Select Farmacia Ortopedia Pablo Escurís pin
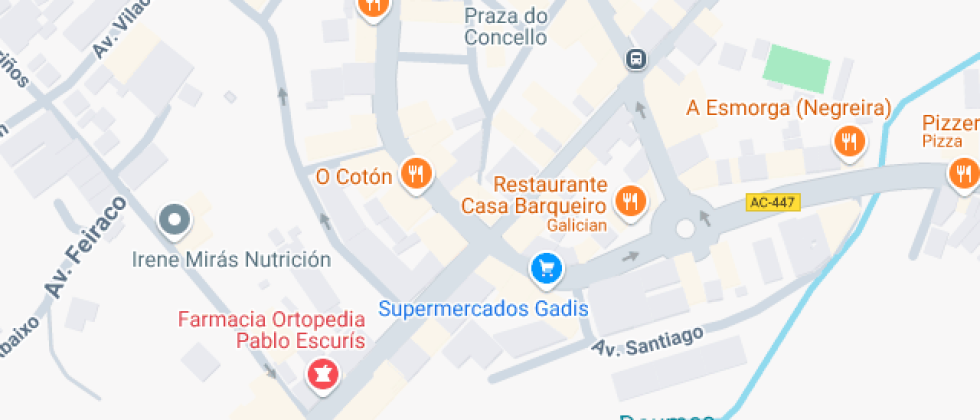 [x=323, y=376]
